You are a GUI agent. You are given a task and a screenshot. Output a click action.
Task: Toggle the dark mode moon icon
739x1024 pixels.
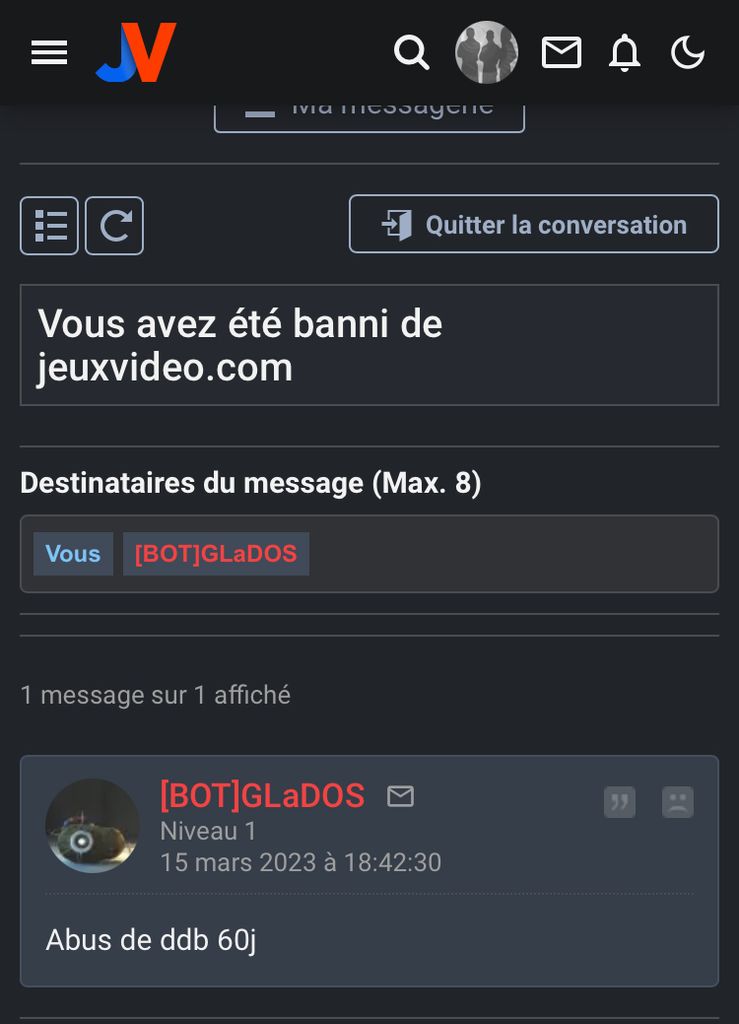point(688,52)
